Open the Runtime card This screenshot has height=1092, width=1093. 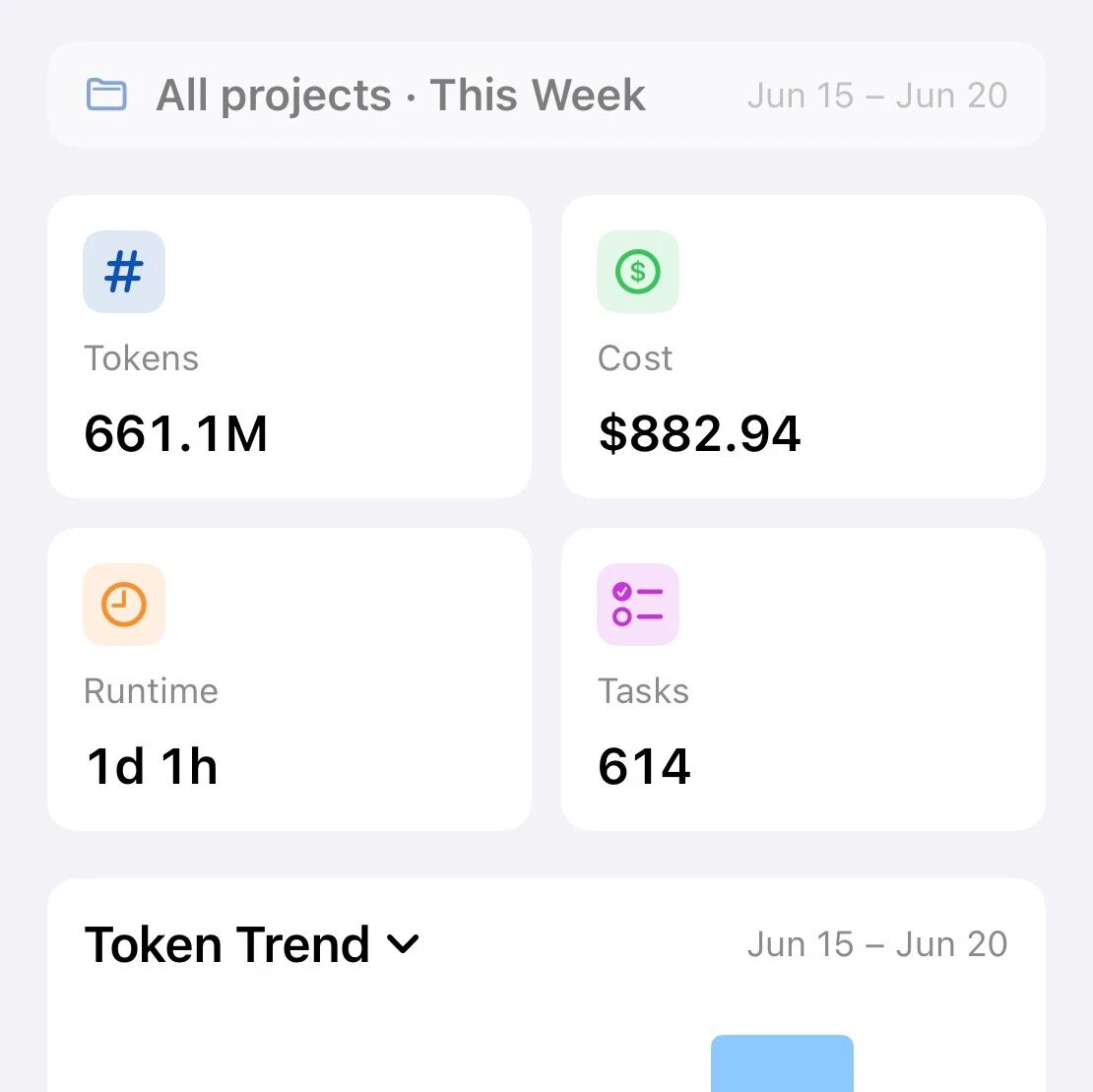click(289, 679)
